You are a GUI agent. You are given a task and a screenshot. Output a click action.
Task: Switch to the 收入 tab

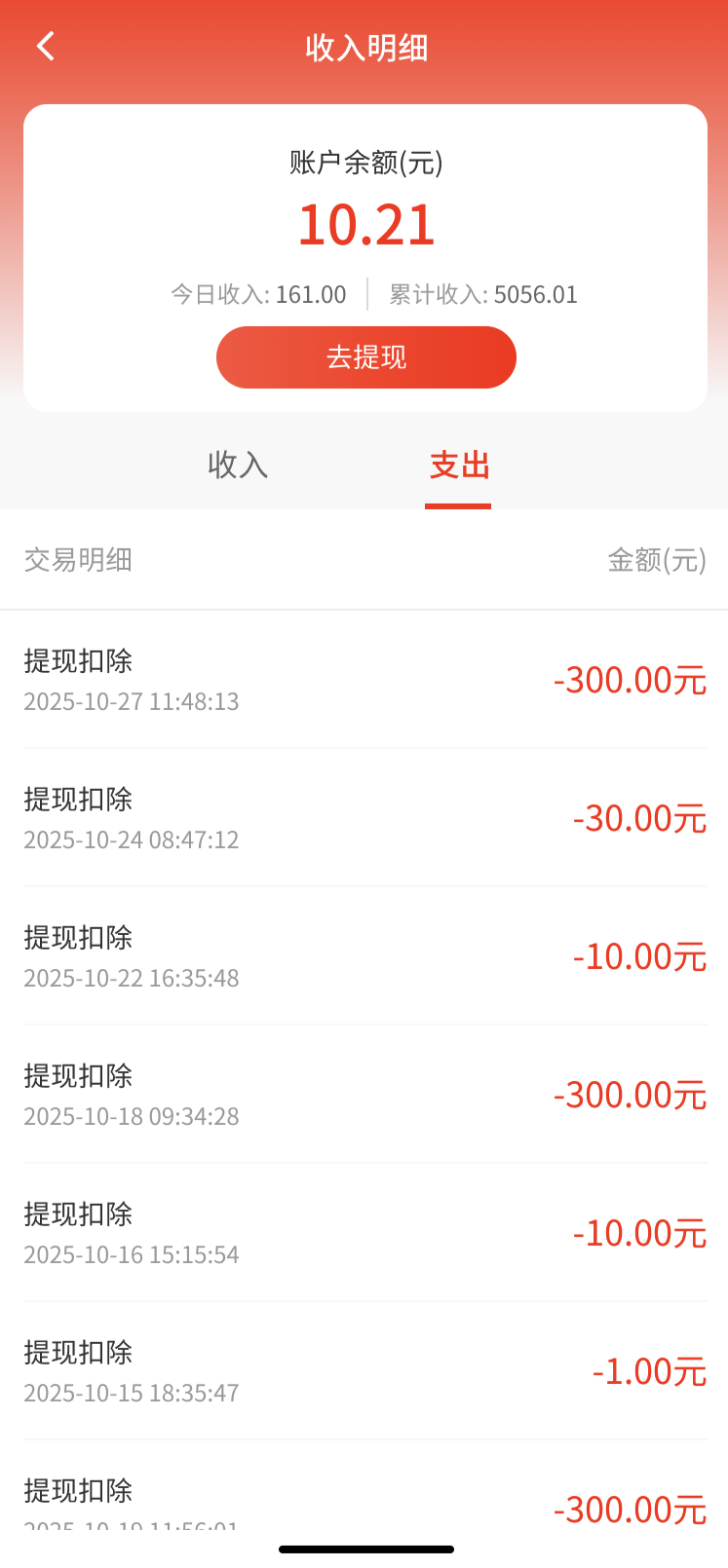(x=238, y=466)
